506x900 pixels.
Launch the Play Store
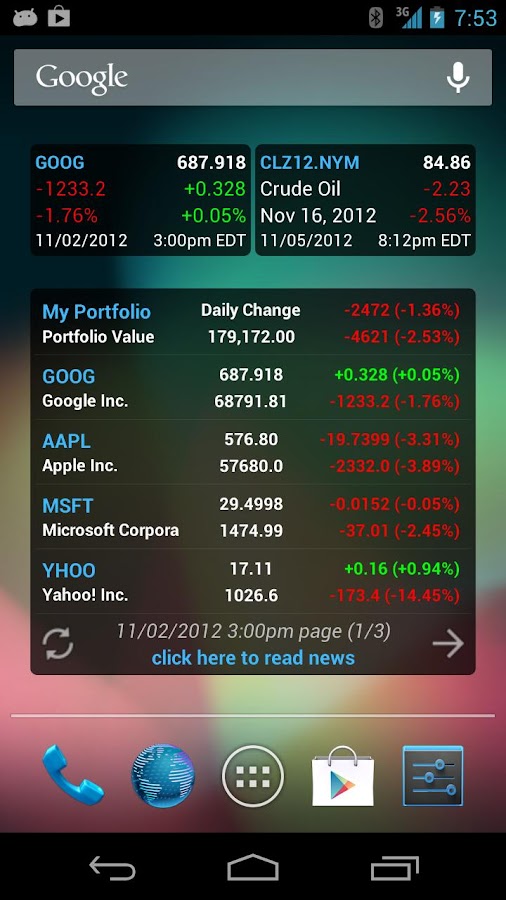tap(343, 775)
